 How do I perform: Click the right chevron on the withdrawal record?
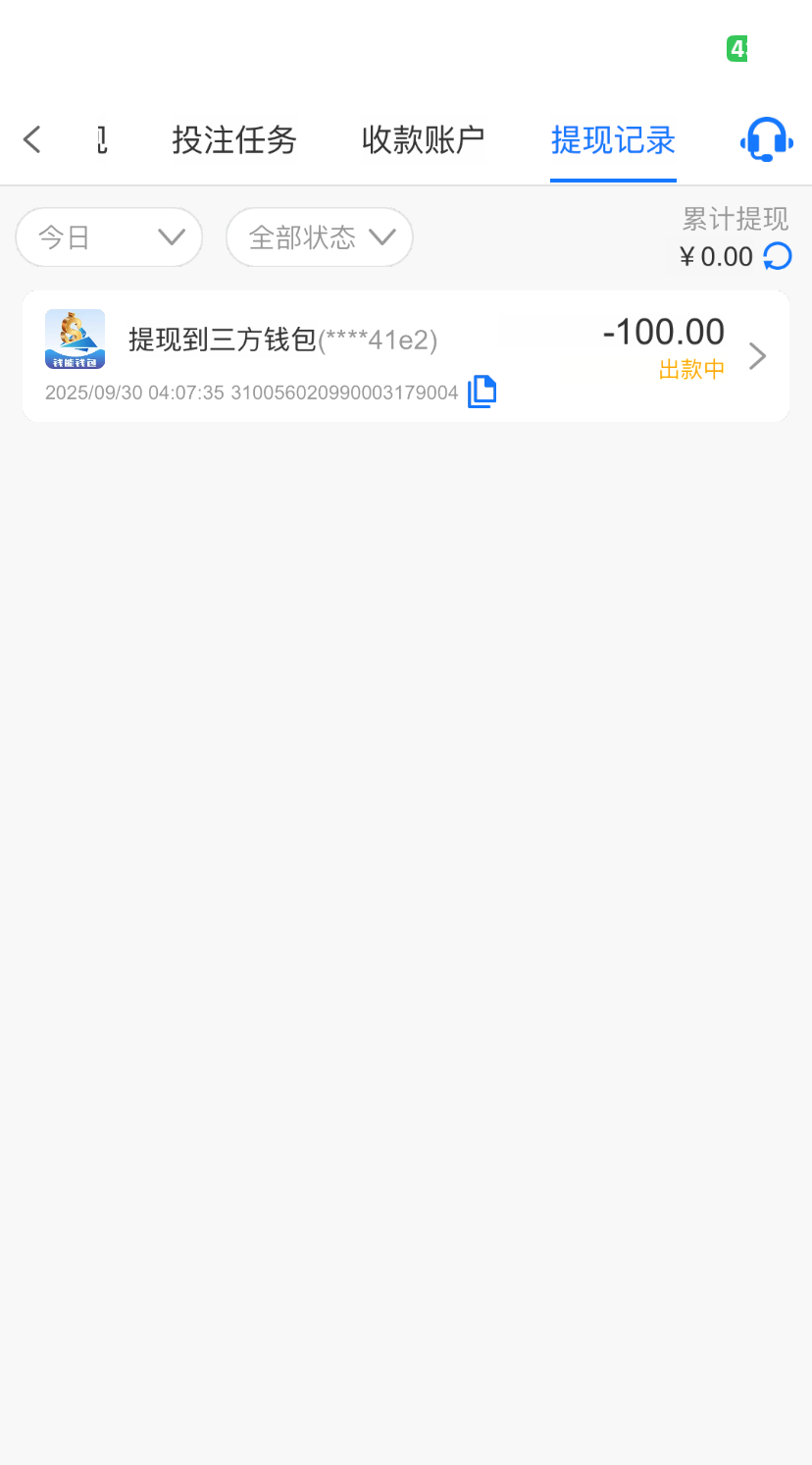point(756,356)
